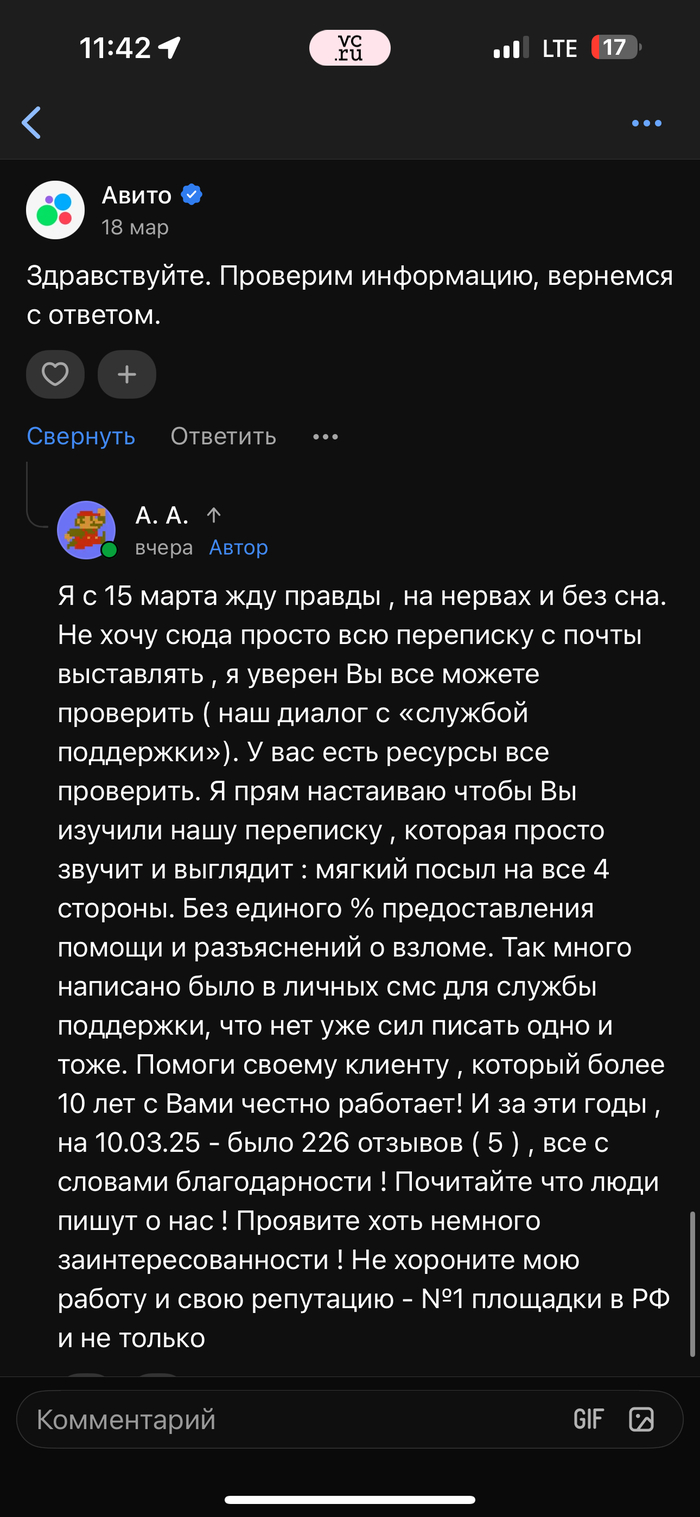Add a reaction with the plus button
The image size is (700, 1517).
pyautogui.click(x=127, y=375)
